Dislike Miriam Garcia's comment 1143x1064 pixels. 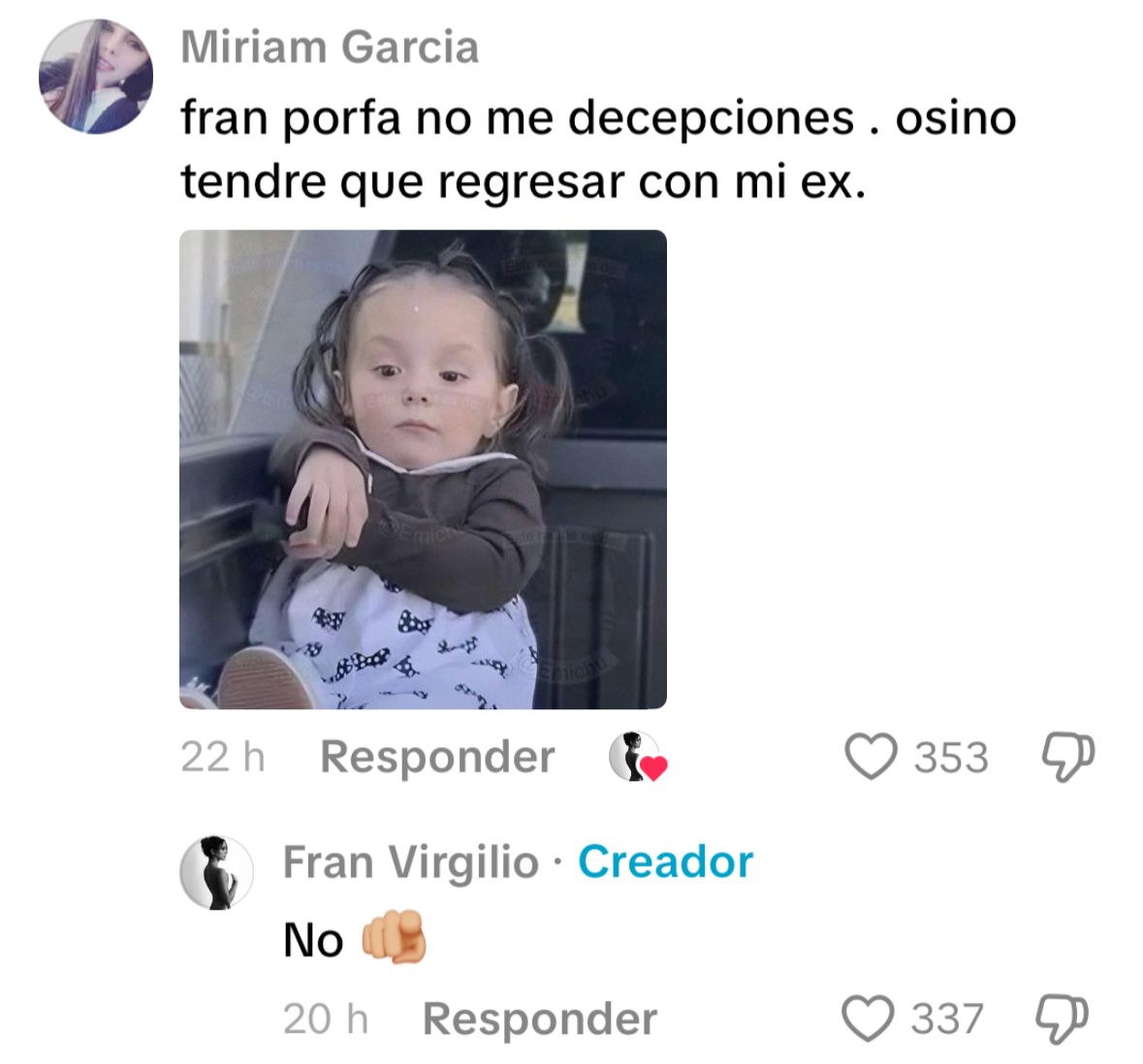[1066, 757]
